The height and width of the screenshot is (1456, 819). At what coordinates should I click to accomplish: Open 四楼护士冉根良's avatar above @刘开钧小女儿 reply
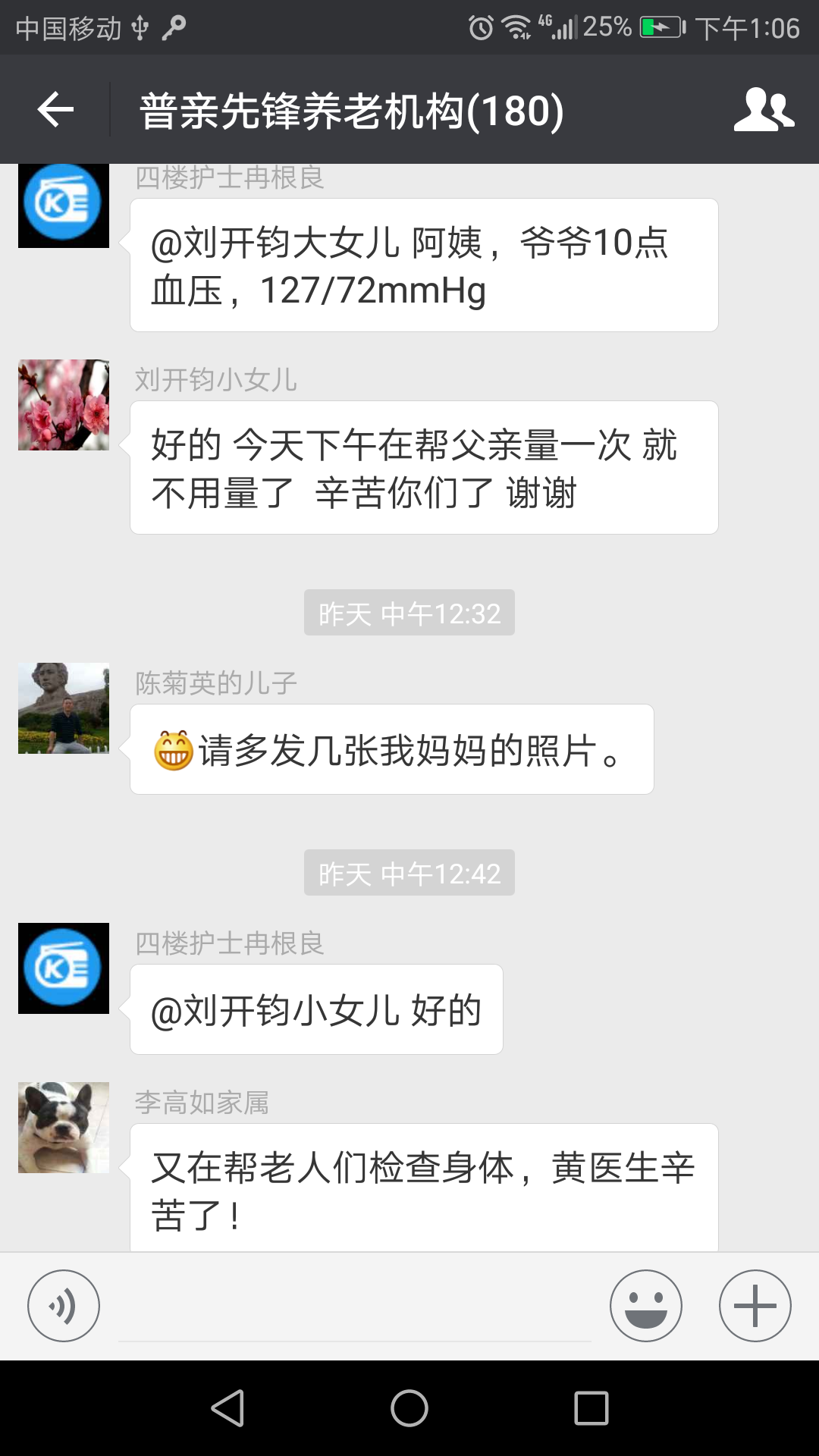pos(64,968)
